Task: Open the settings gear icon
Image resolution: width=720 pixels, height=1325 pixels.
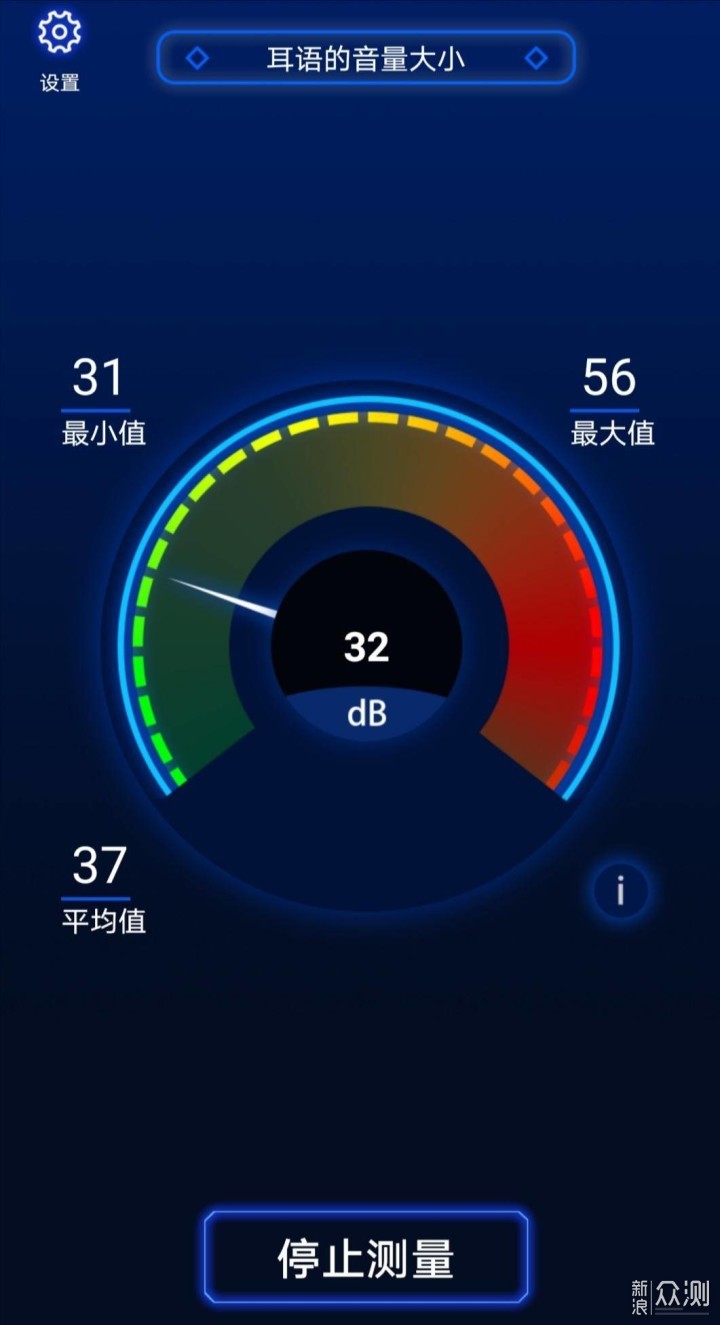Action: click(59, 35)
